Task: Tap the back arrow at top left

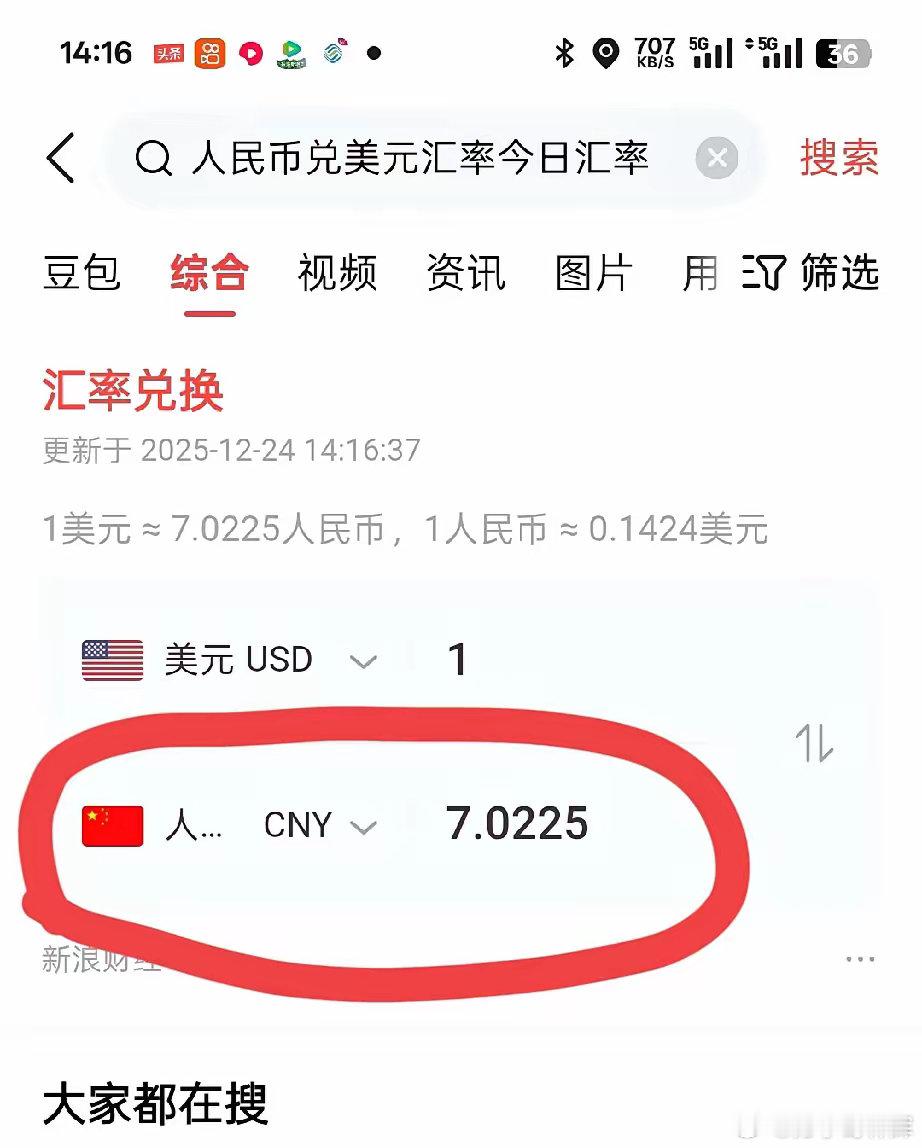Action: pyautogui.click(x=60, y=157)
